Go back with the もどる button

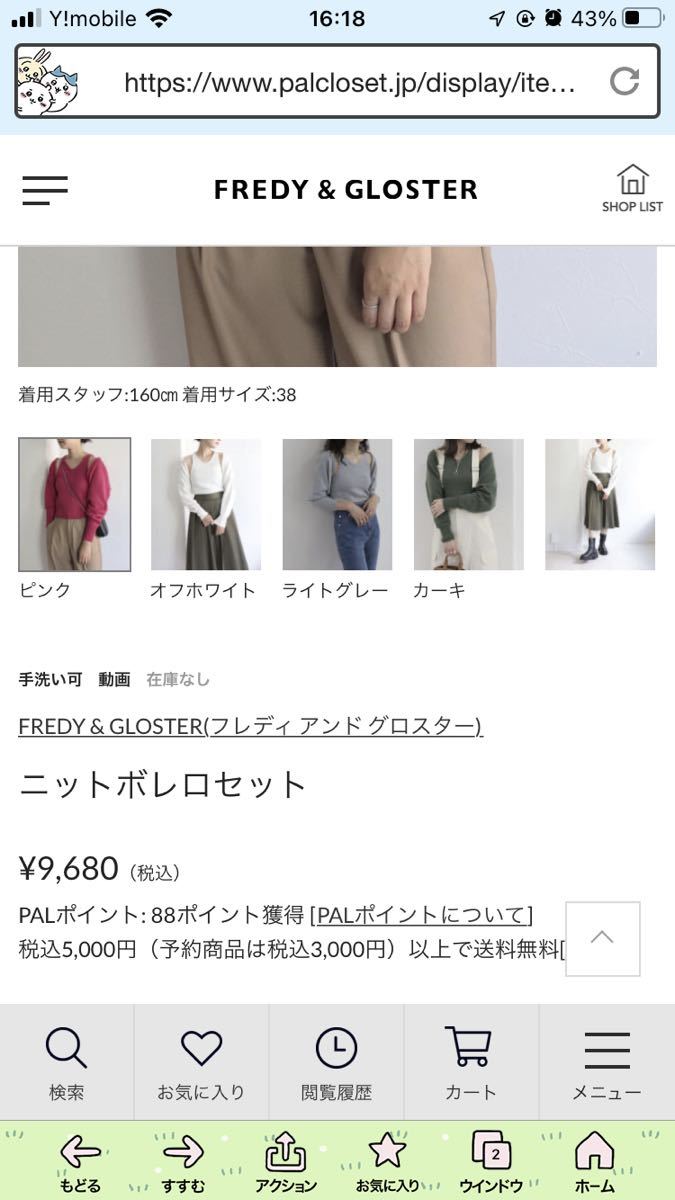[x=80, y=1161]
